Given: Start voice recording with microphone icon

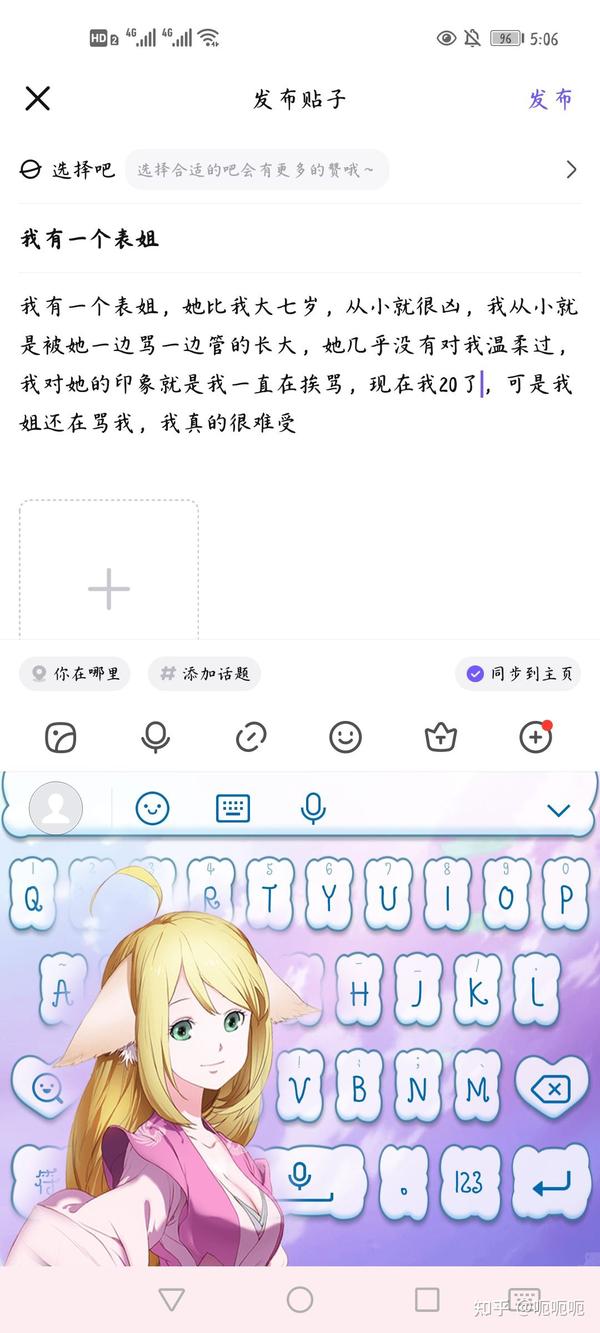Looking at the screenshot, I should click(155, 738).
